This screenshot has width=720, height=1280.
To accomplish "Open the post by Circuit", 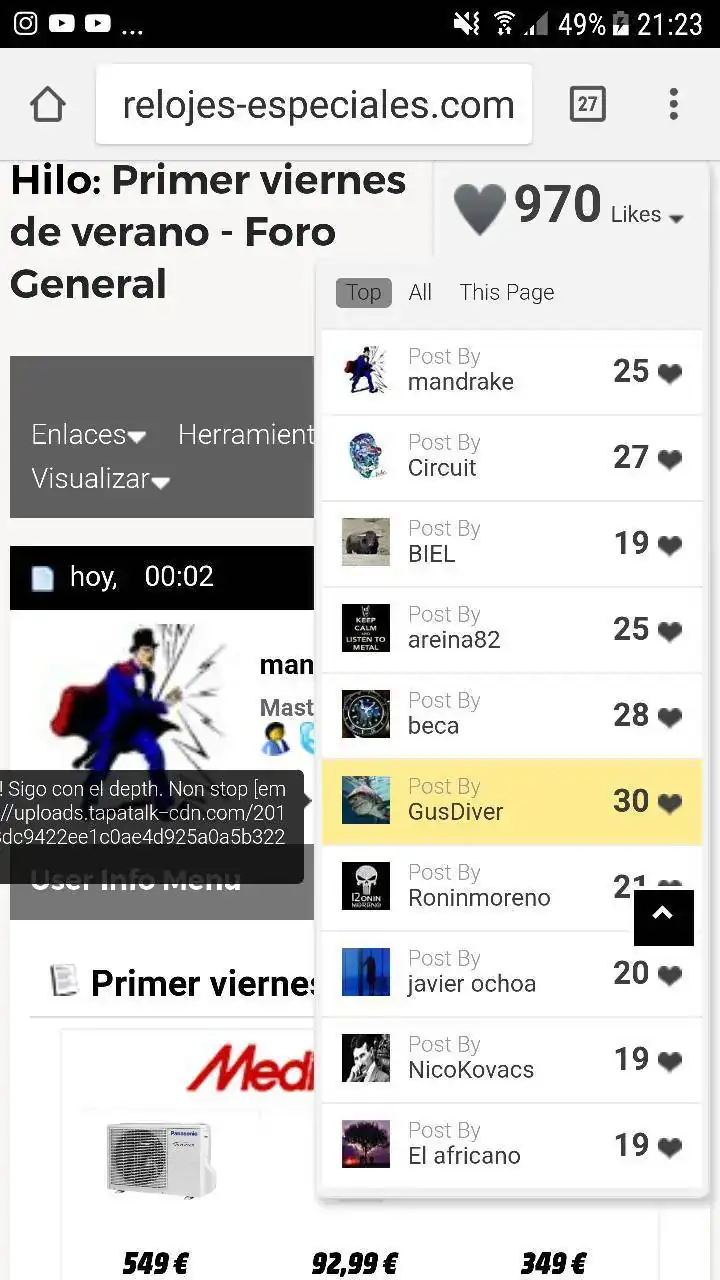I will tap(511, 457).
